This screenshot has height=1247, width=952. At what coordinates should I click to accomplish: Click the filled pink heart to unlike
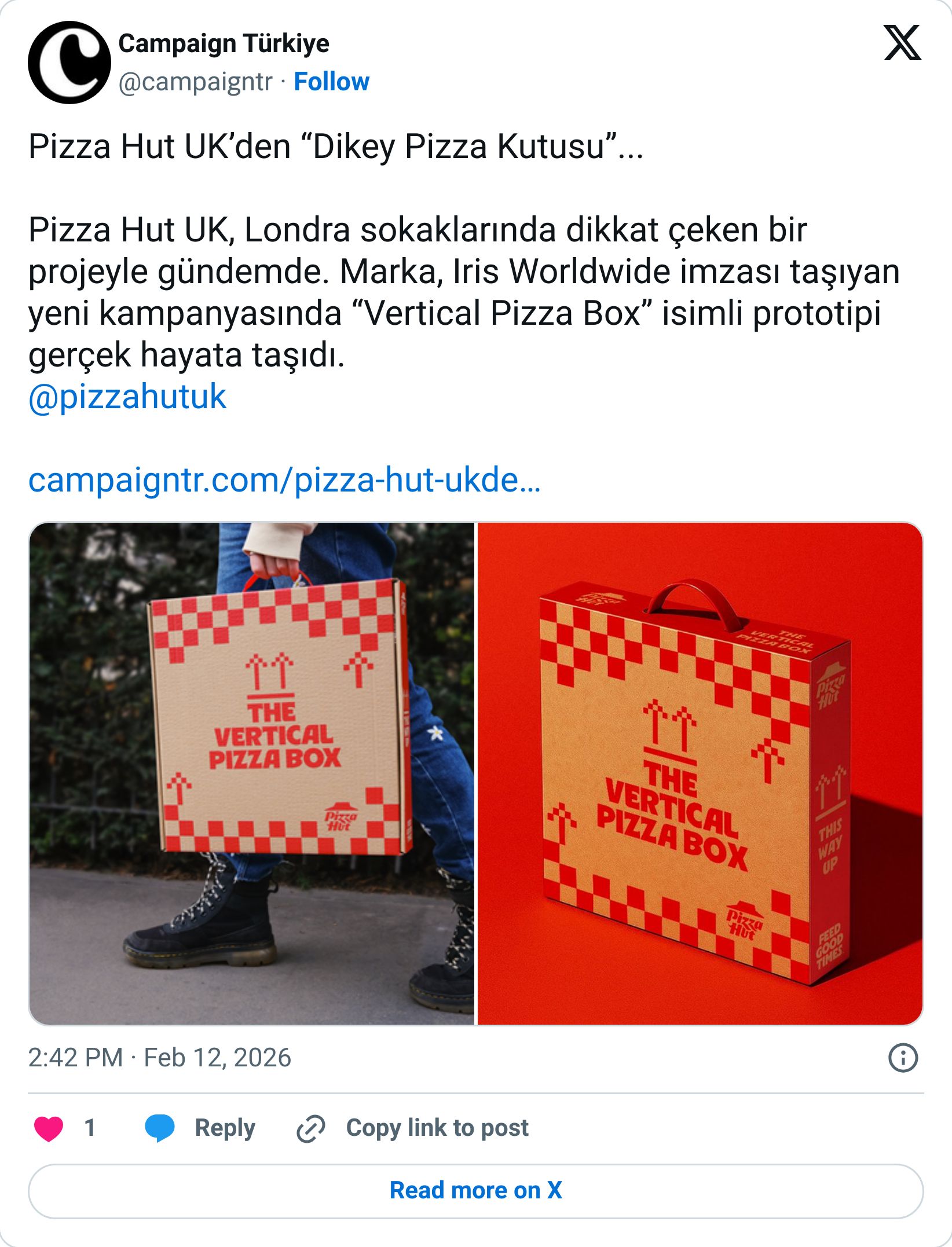pos(48,1128)
